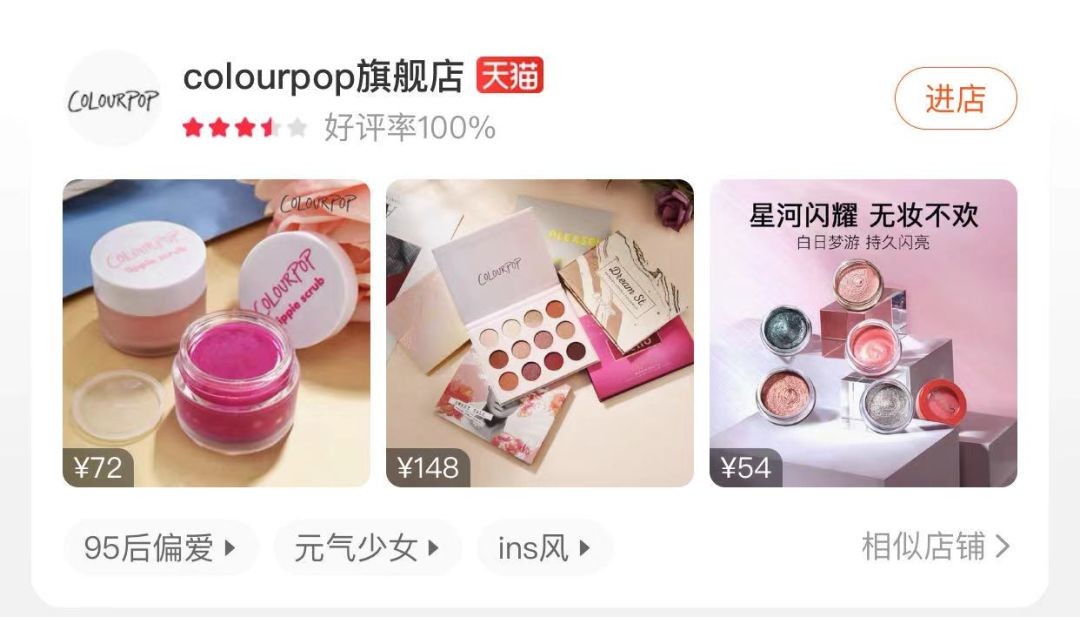Select the ins风 tag chip
The image size is (1080, 617).
point(544,548)
